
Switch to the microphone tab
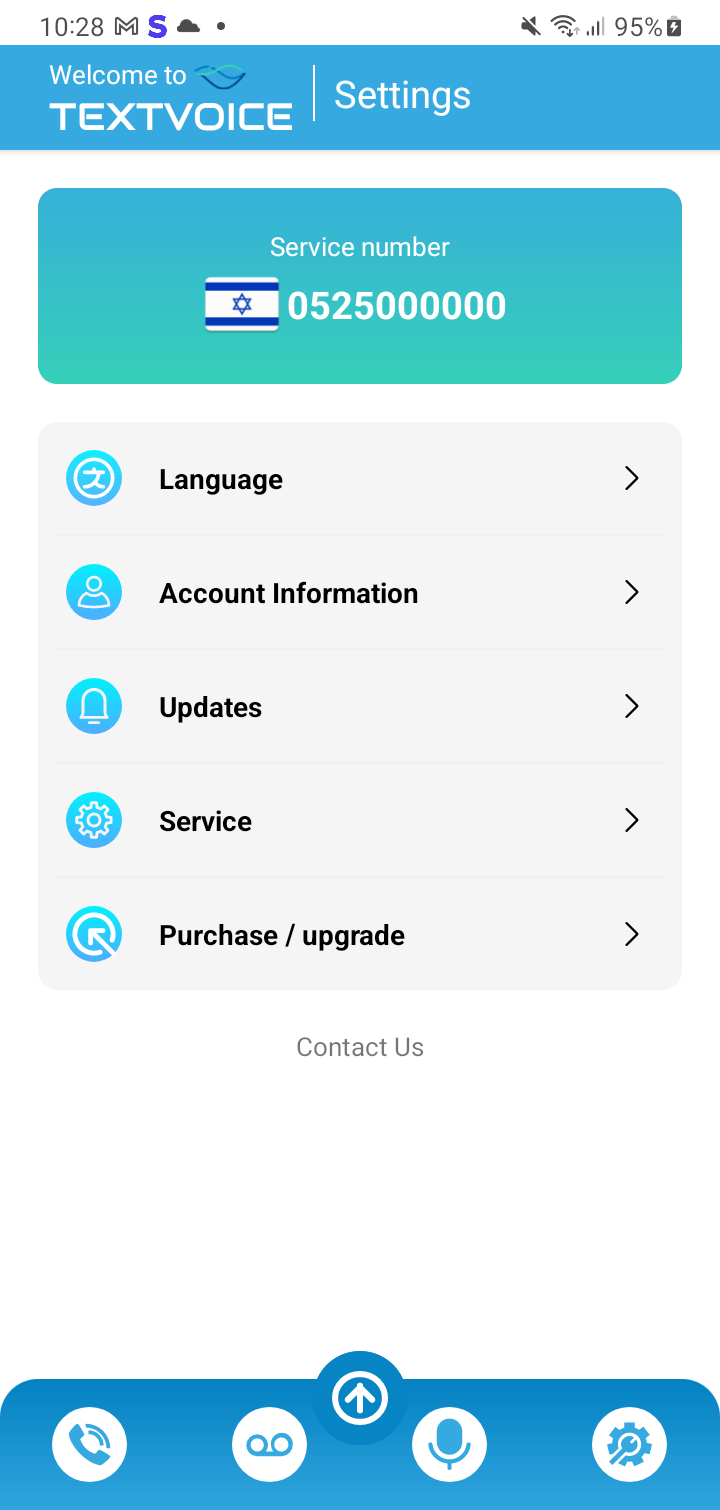(450, 1444)
